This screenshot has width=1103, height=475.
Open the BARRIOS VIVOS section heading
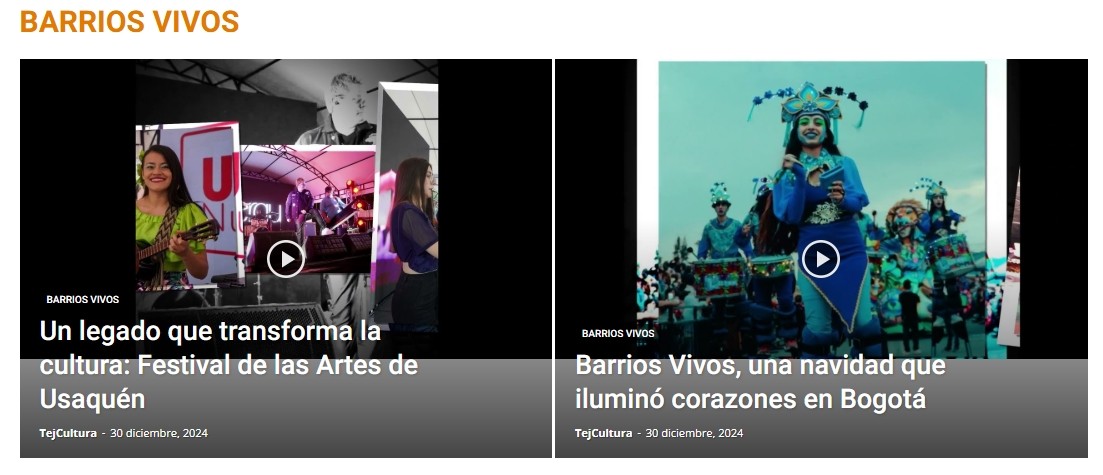point(129,21)
